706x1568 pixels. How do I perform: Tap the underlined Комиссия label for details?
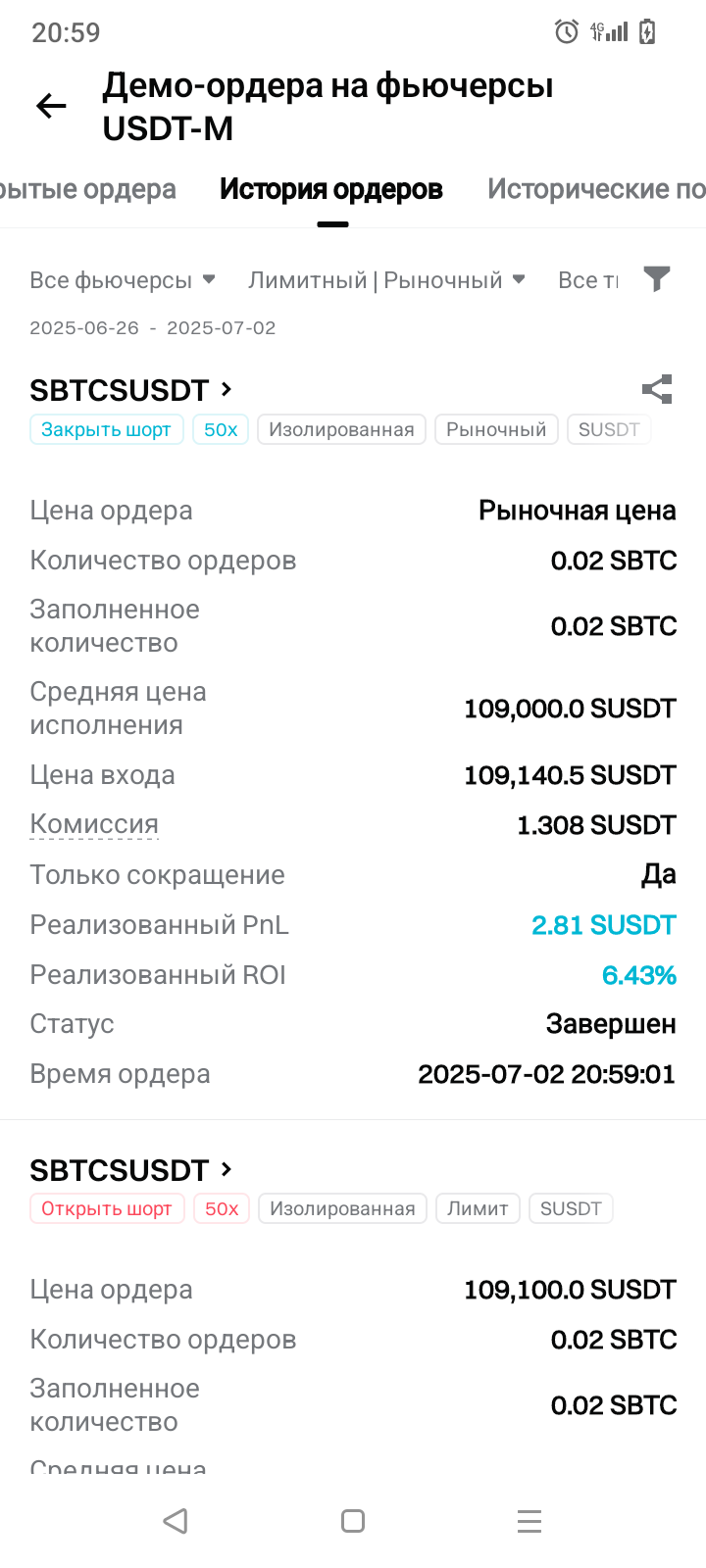[94, 825]
